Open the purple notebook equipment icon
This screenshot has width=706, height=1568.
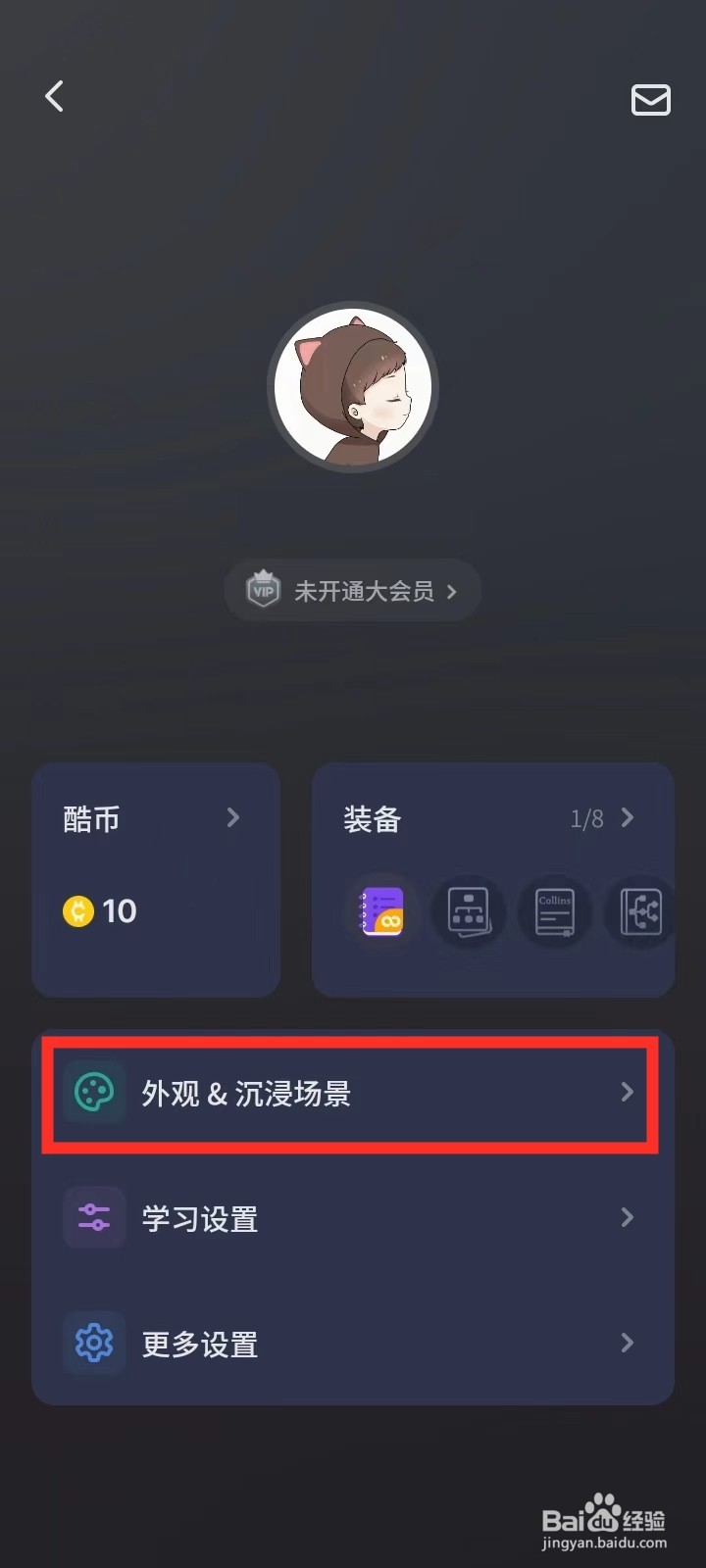(381, 911)
